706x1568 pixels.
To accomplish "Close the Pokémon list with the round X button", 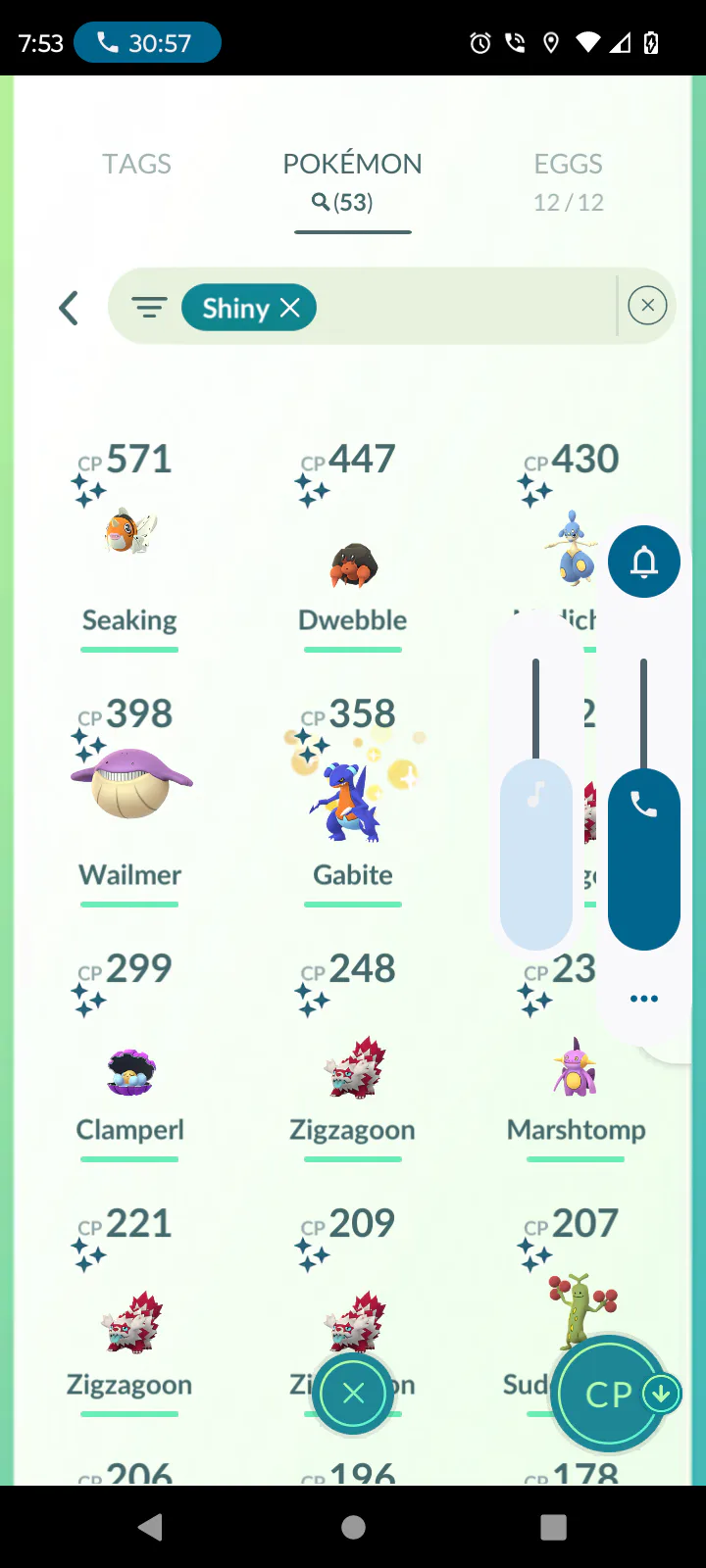I will (353, 1393).
